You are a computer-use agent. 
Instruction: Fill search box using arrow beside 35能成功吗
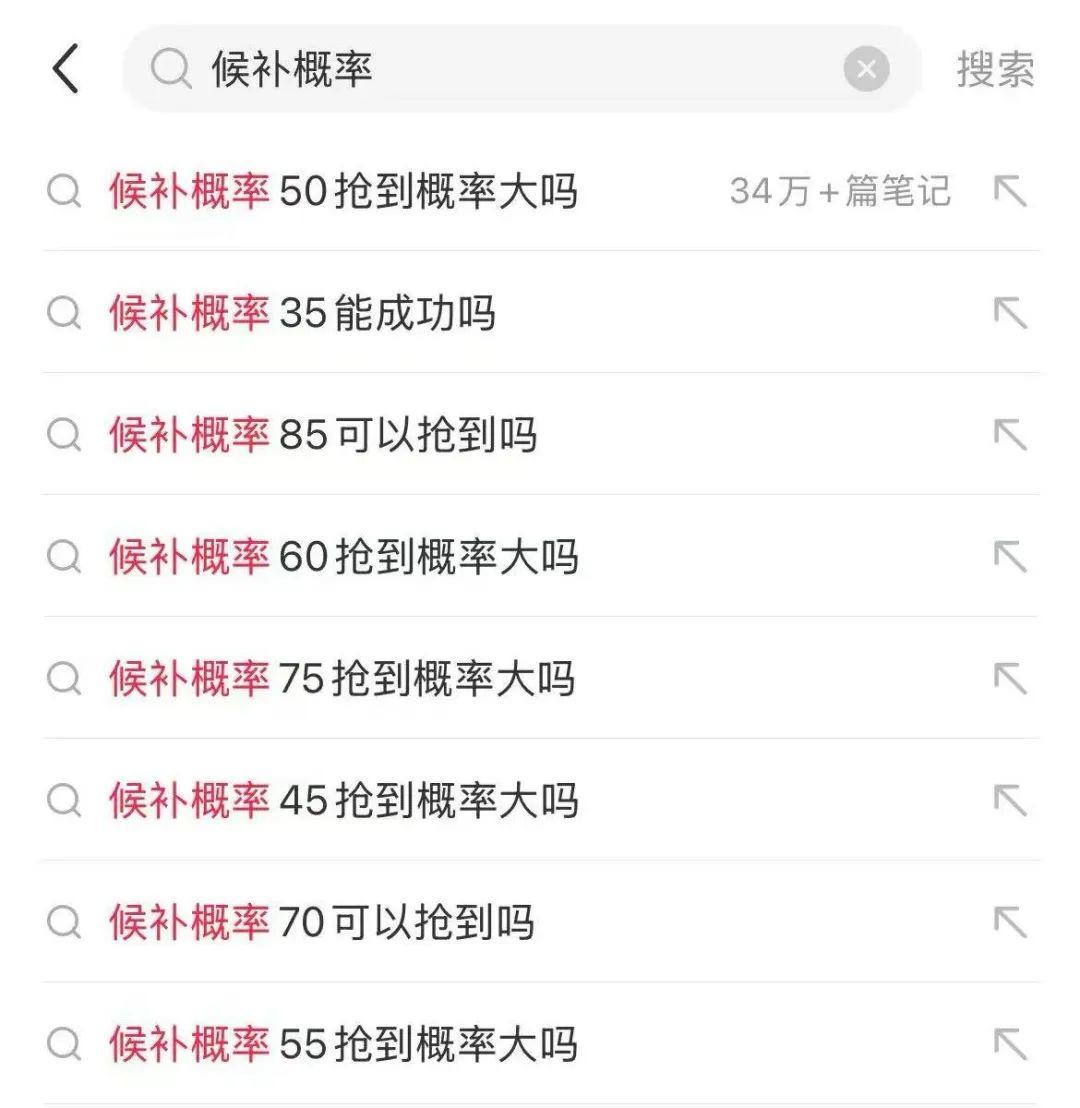tap(1009, 313)
